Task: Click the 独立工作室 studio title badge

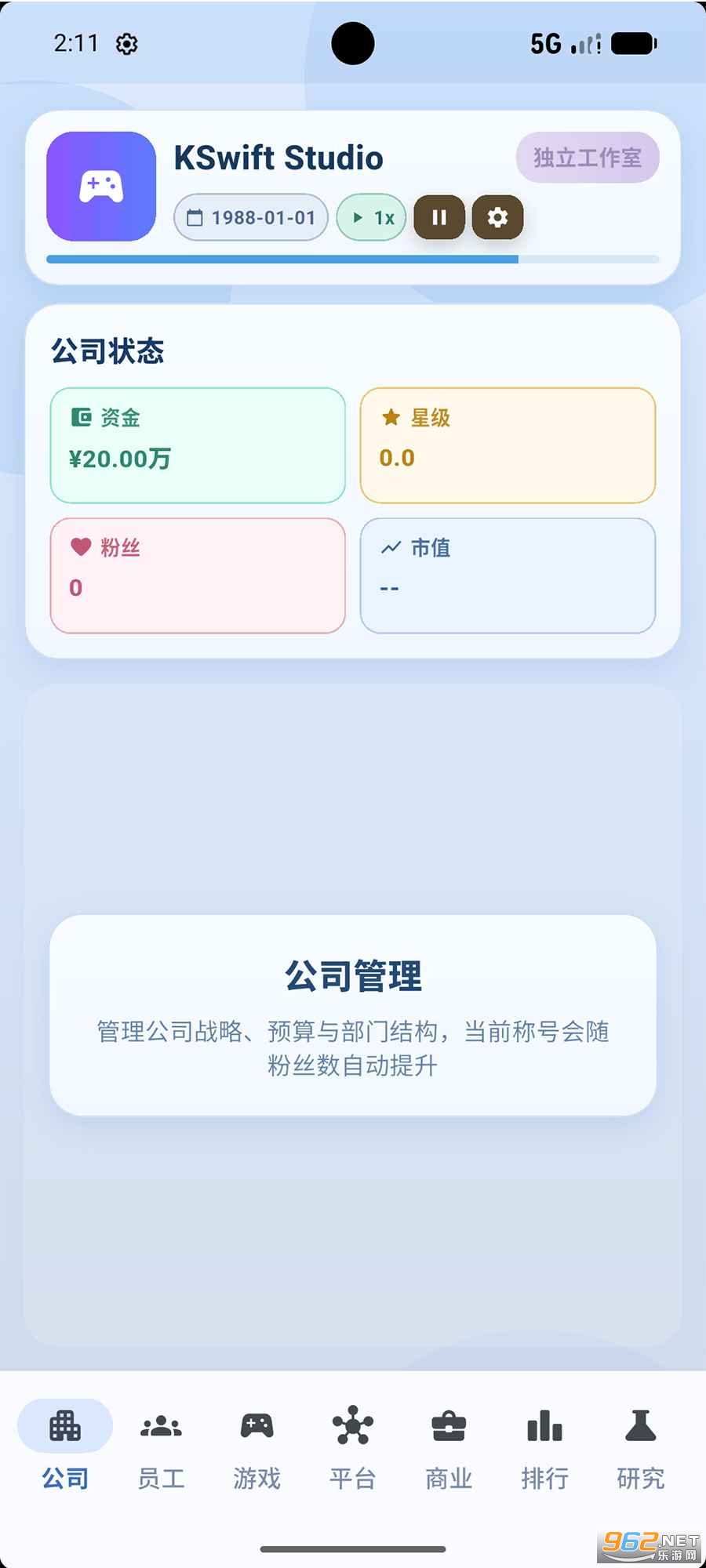Action: point(588,158)
